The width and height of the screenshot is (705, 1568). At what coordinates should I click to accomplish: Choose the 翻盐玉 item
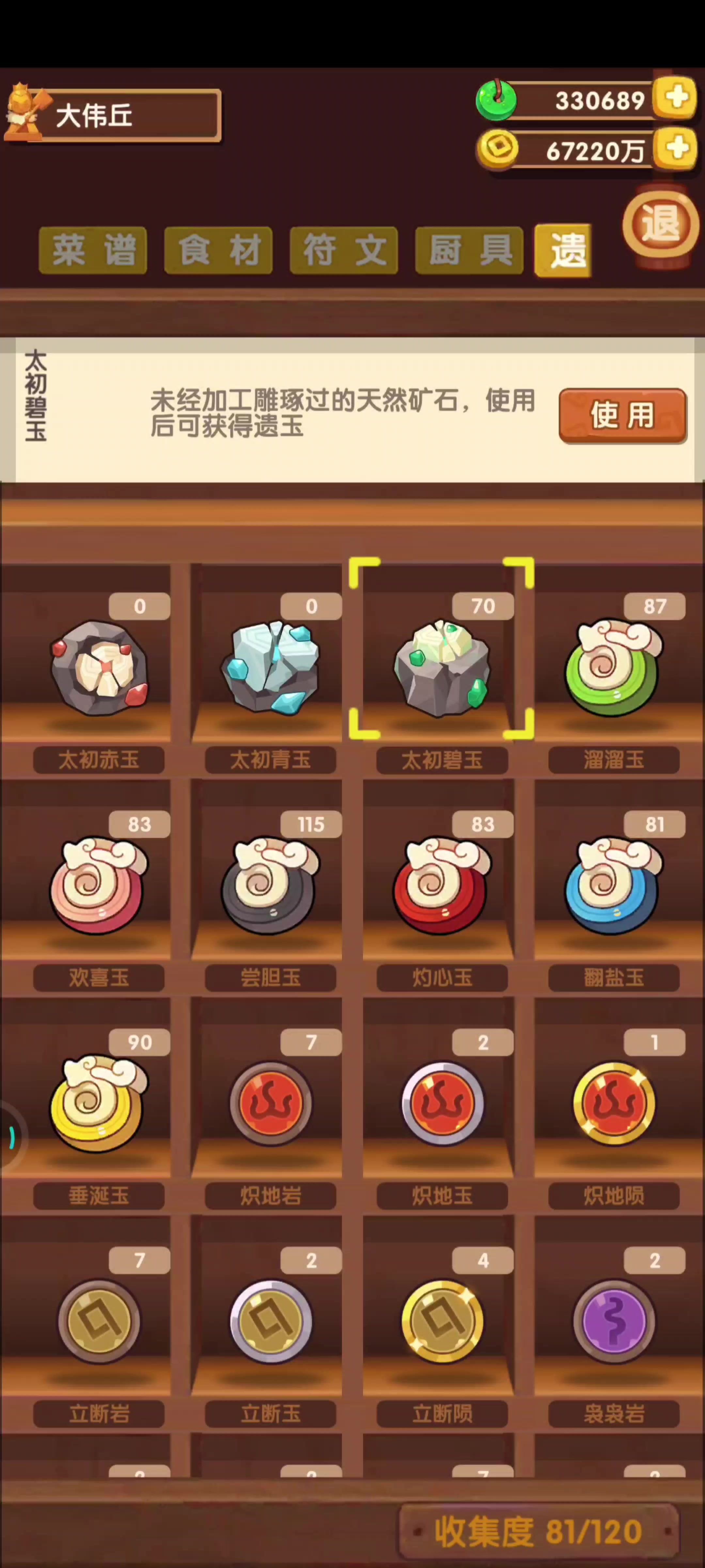[x=614, y=886]
